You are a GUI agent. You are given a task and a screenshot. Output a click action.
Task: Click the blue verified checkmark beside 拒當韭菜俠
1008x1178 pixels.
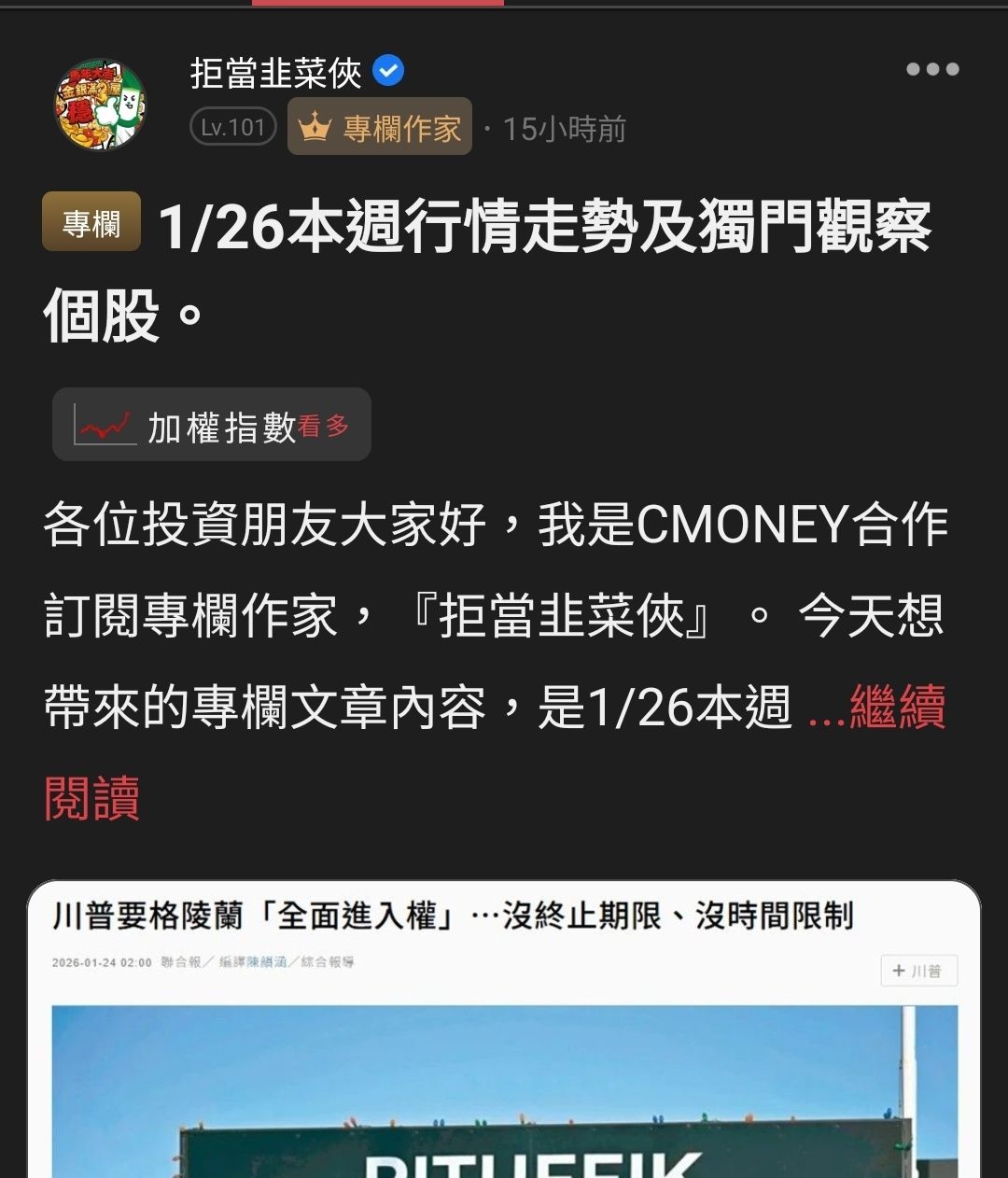coord(389,69)
